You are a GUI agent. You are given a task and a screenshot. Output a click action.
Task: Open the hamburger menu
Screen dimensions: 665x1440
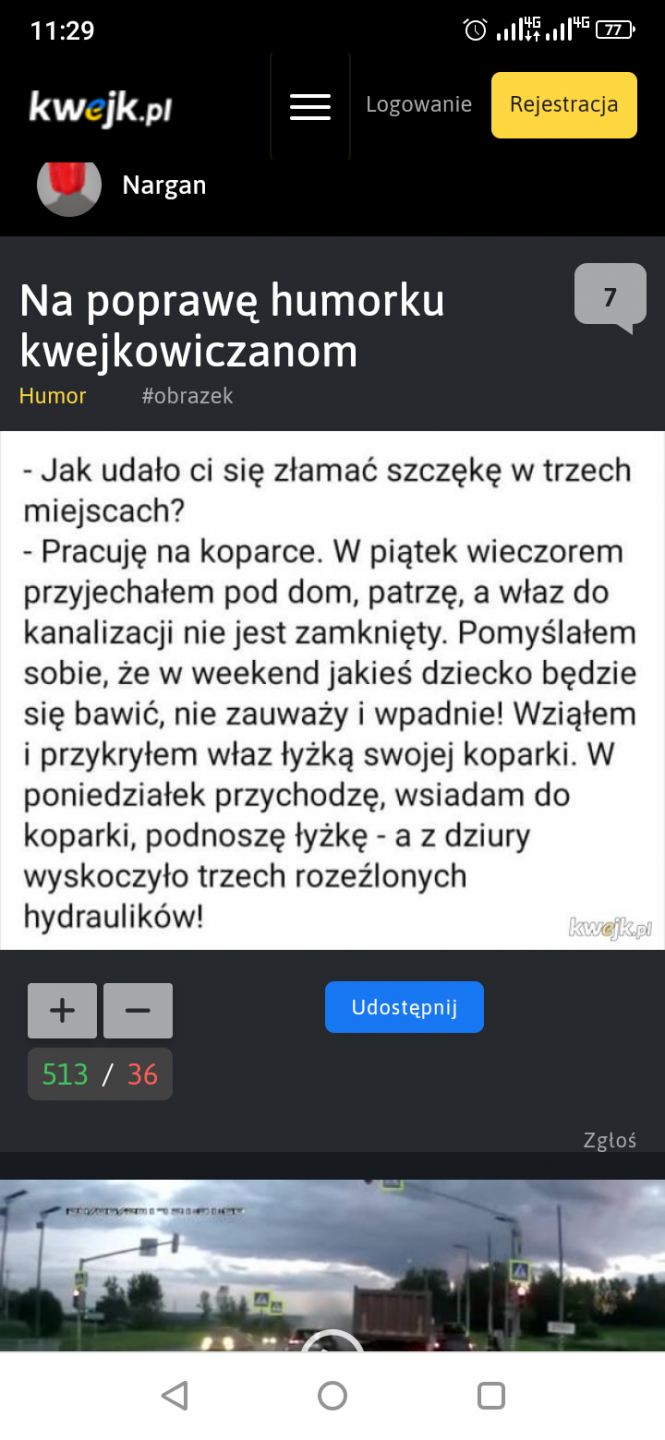pos(310,107)
